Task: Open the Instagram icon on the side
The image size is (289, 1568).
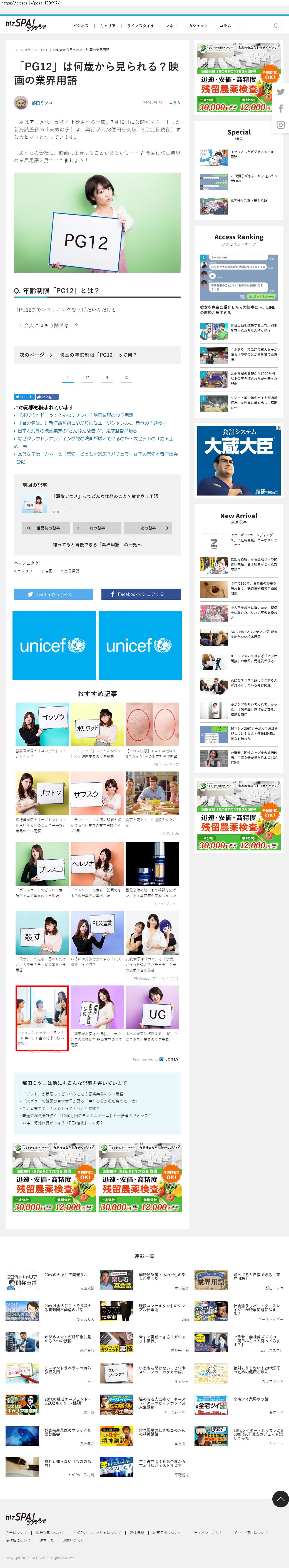Action: 280,125
